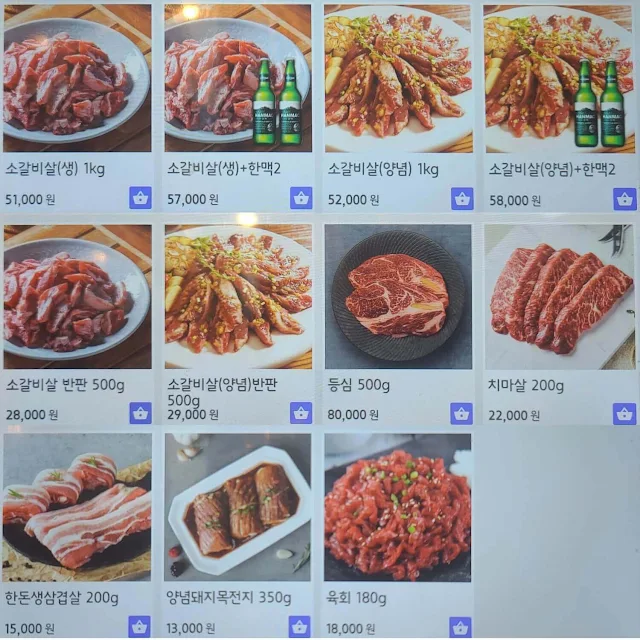Add 소갈비살(생) 1kg to the cart
Screen dimensions: 640x640
(140, 198)
